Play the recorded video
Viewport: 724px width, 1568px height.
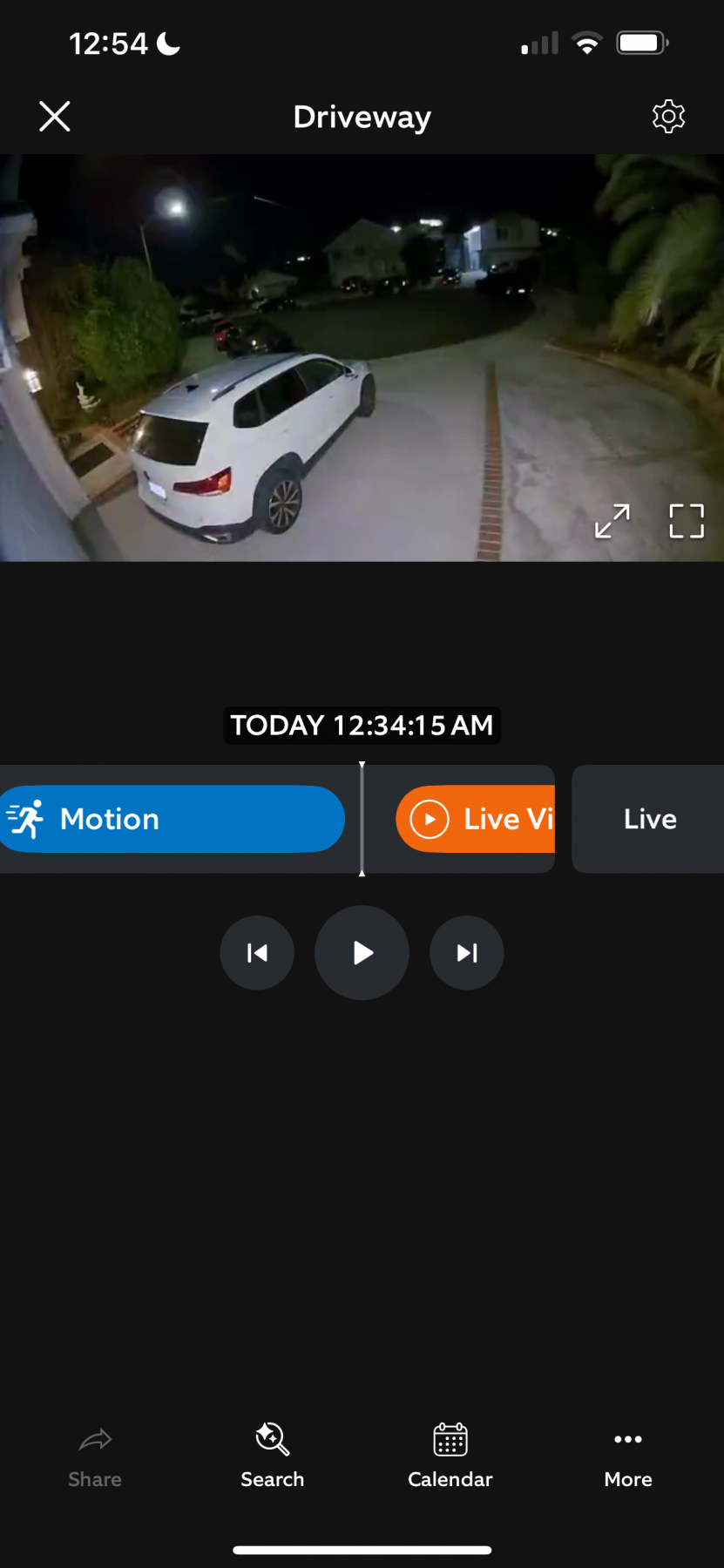tap(362, 953)
